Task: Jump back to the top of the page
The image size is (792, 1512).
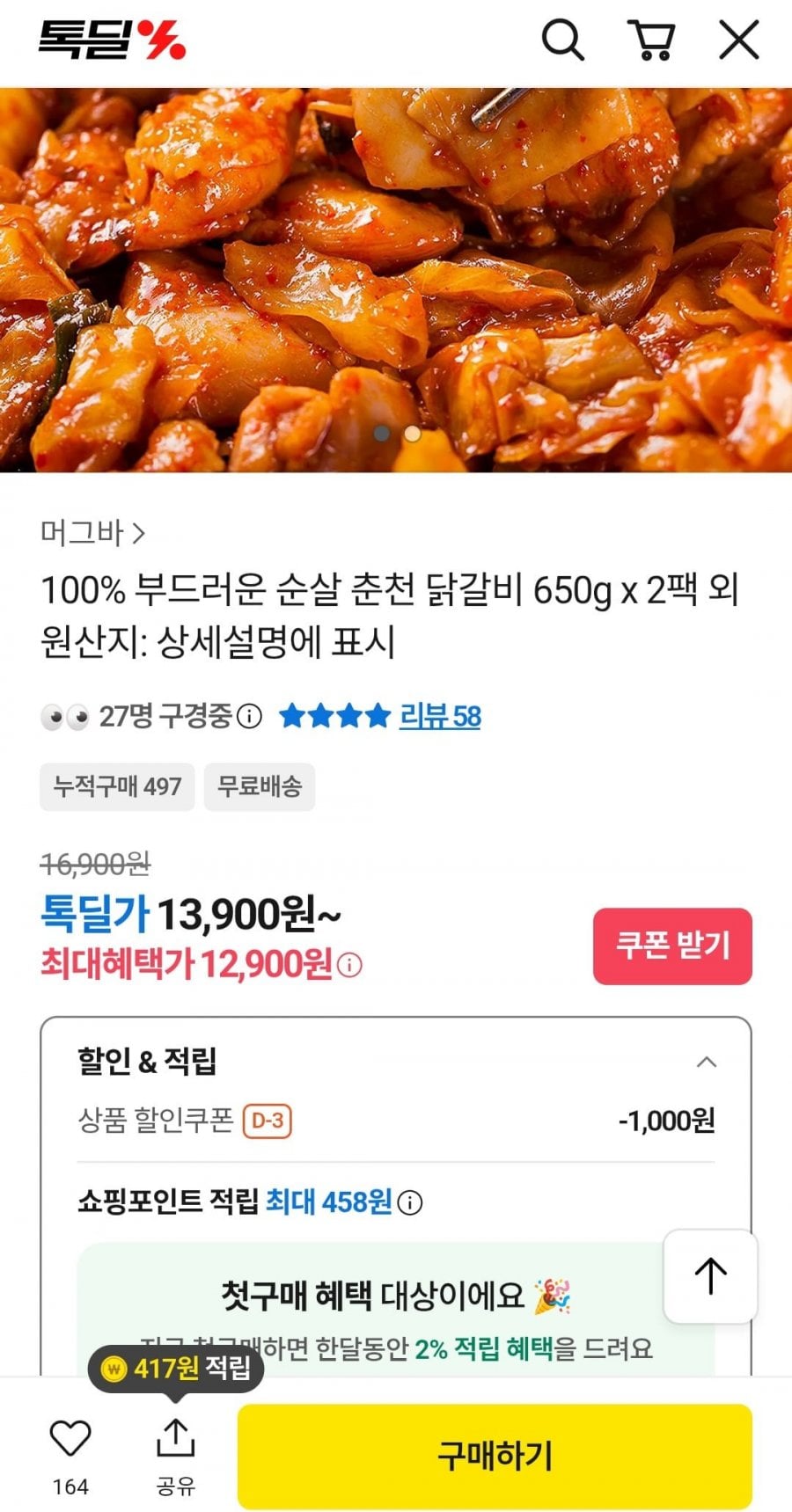Action: click(710, 1276)
